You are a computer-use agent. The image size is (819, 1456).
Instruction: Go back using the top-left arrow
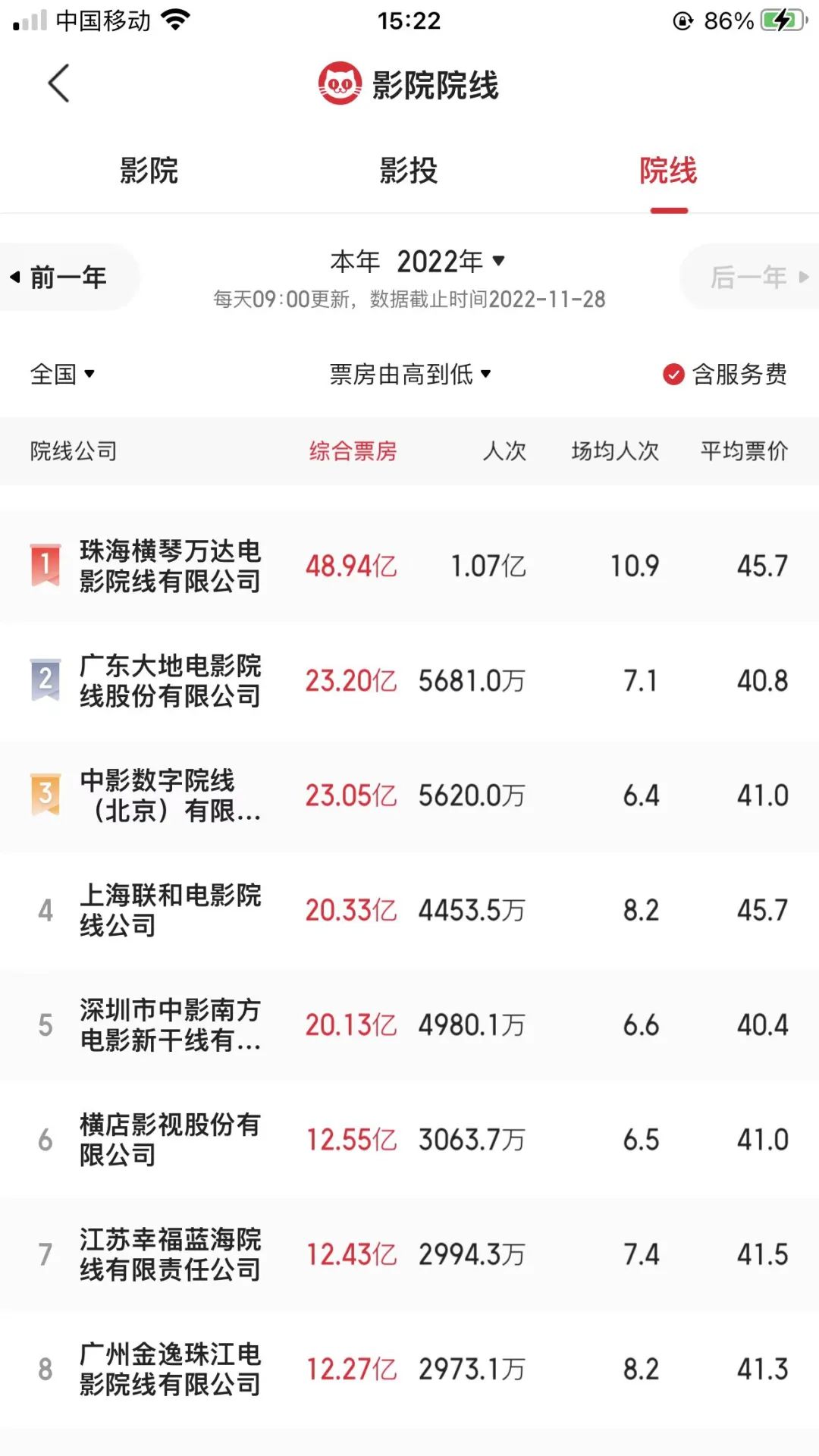coord(58,83)
